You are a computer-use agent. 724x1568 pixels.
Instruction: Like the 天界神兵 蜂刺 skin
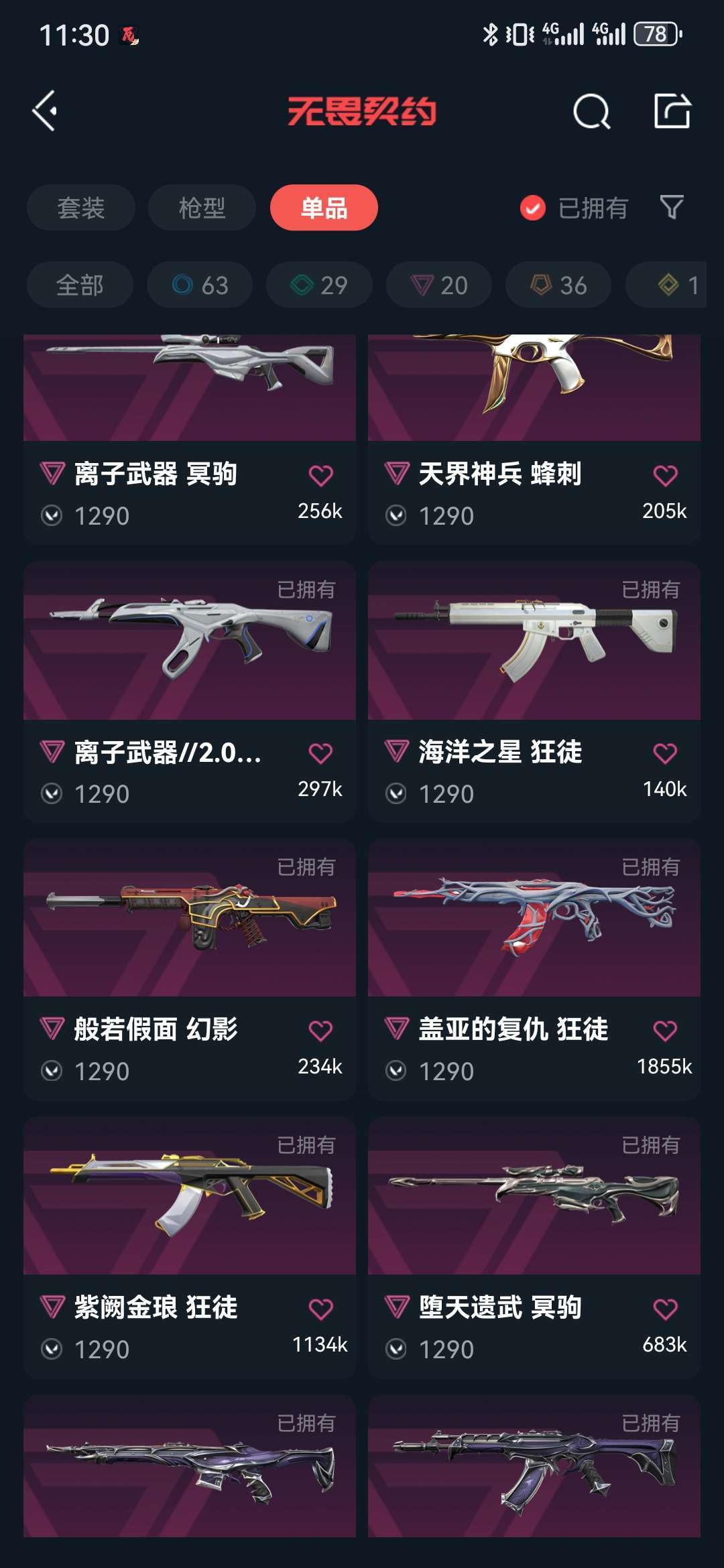[x=665, y=476]
